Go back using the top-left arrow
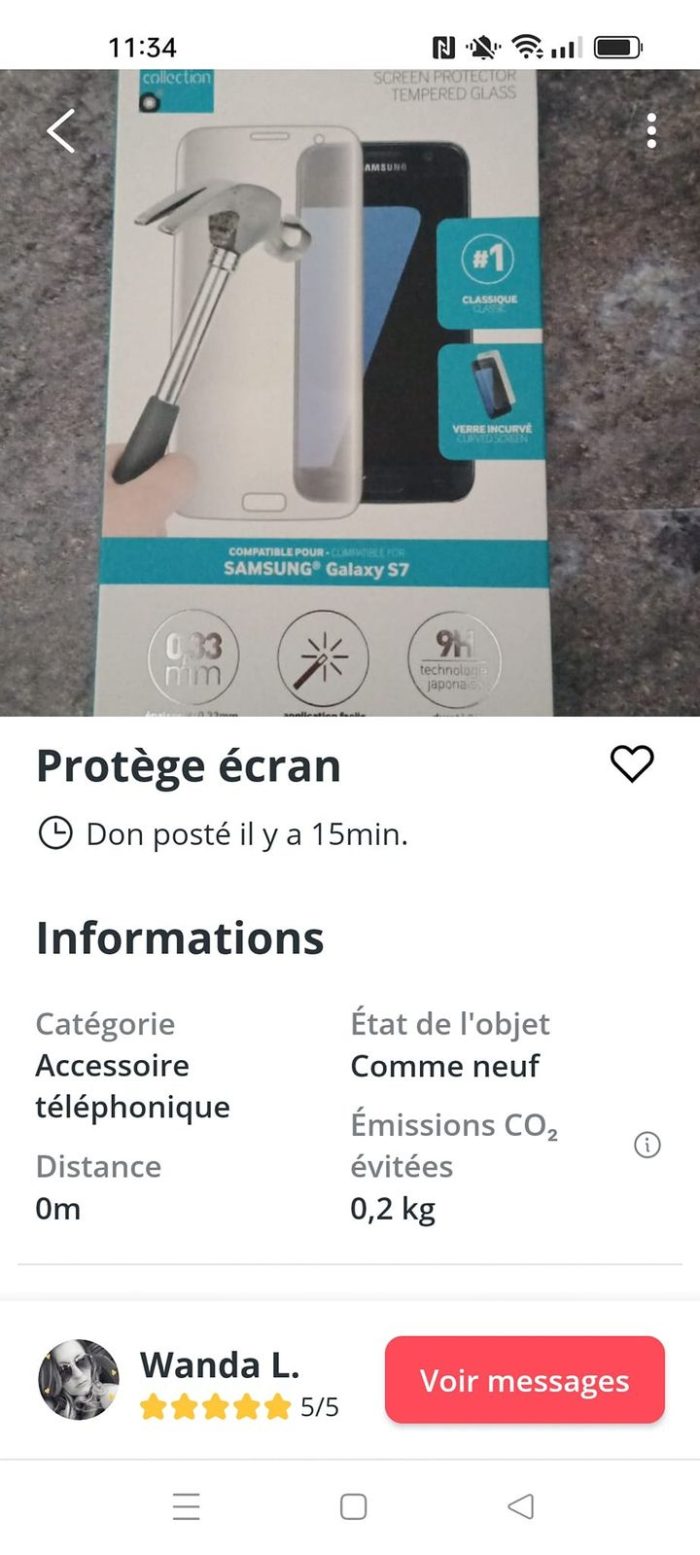 61,131
